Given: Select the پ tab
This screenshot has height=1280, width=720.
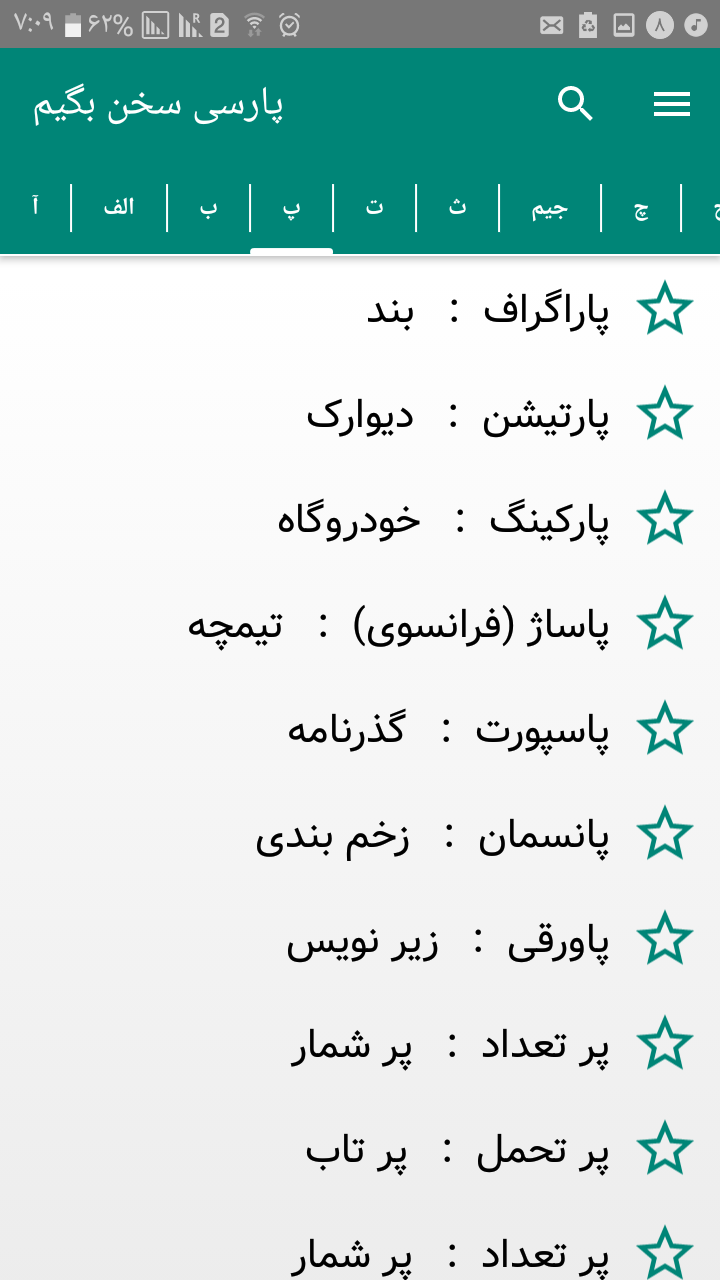Looking at the screenshot, I should [x=291, y=207].
